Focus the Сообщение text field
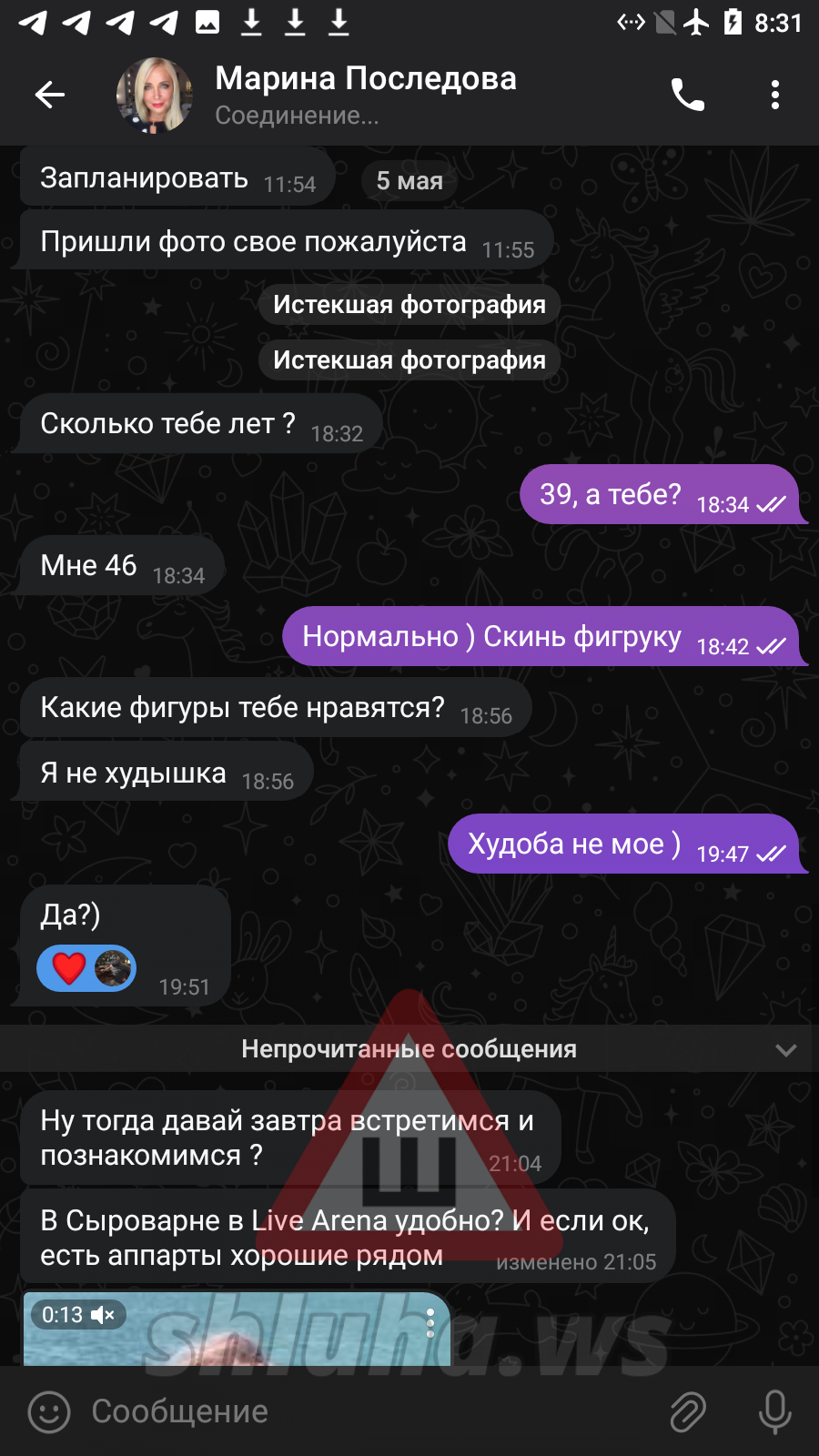This screenshot has width=819, height=1456. tap(364, 1411)
